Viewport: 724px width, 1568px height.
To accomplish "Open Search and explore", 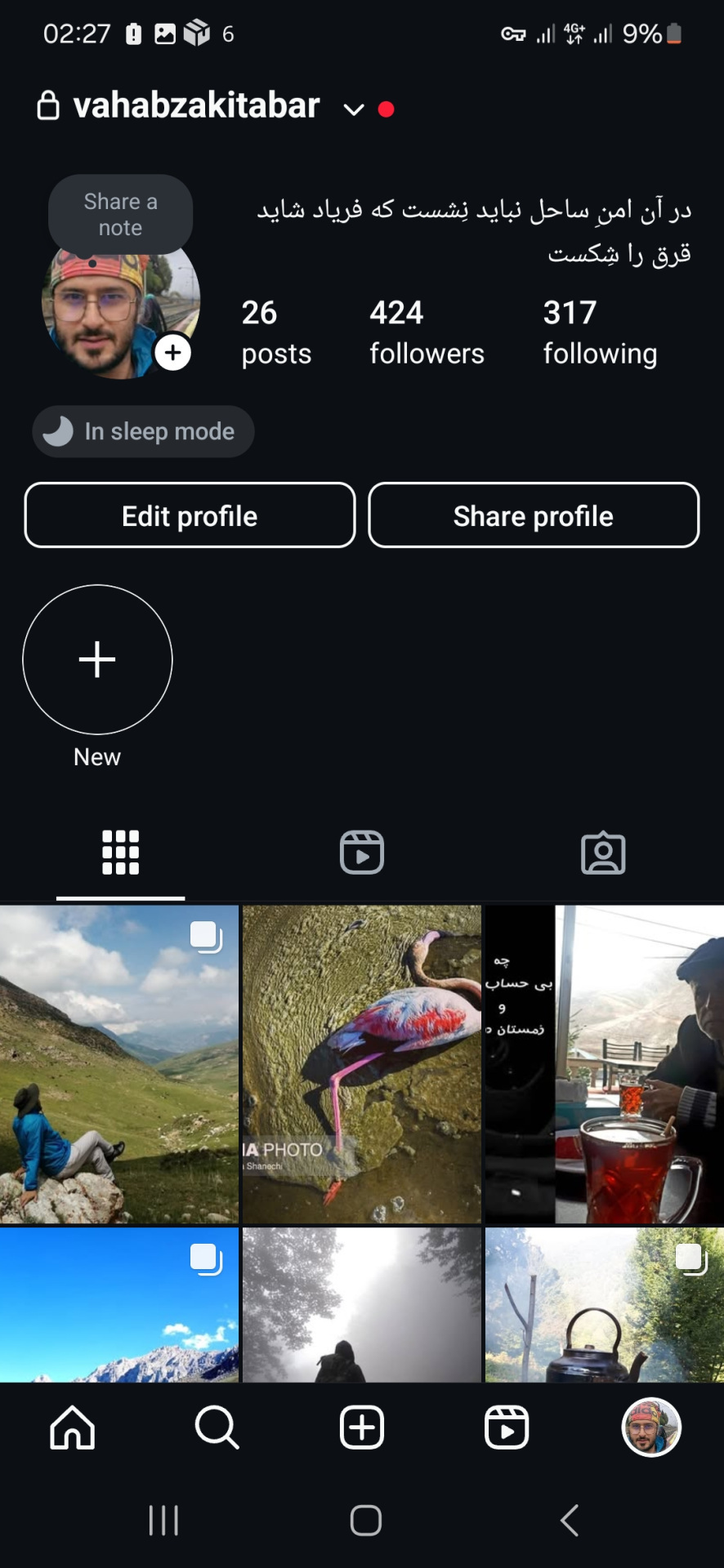I will 217,1428.
